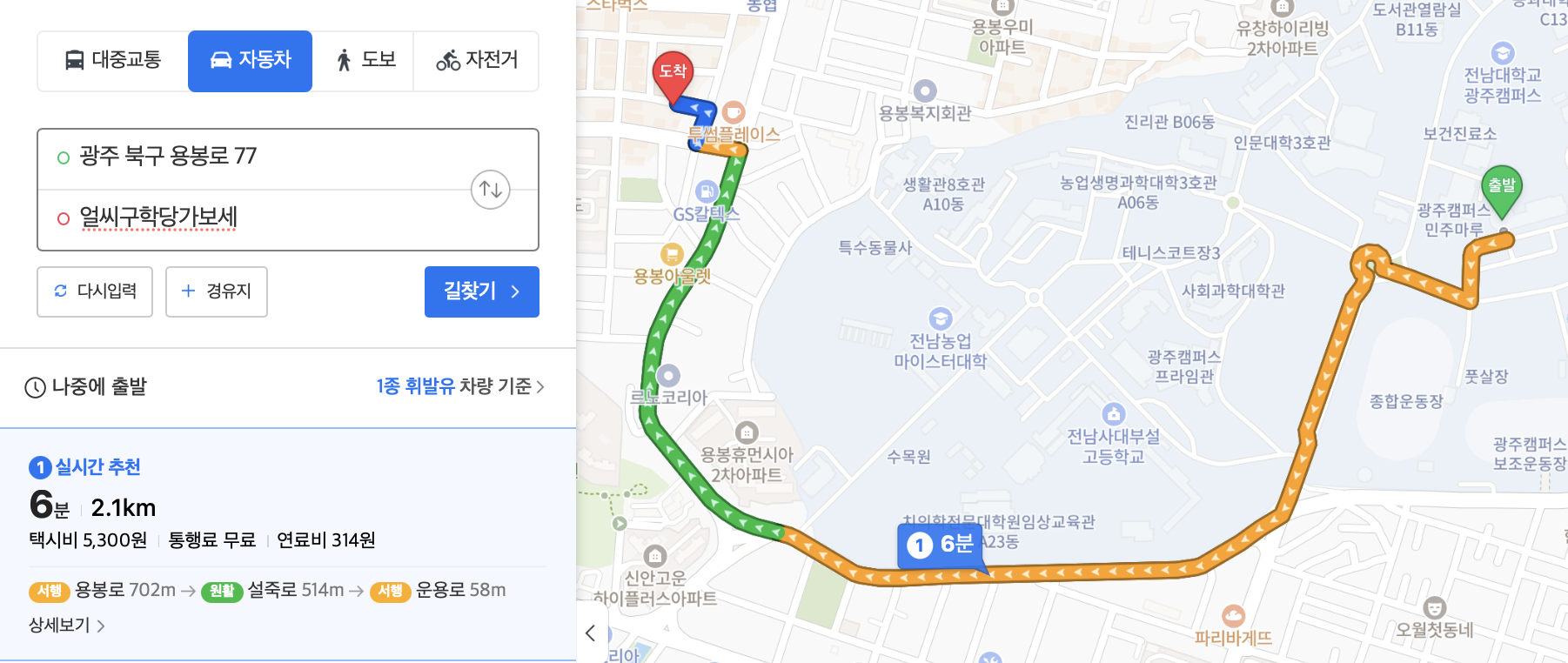
Task: Open 상세보기 route details
Action: coord(66,626)
